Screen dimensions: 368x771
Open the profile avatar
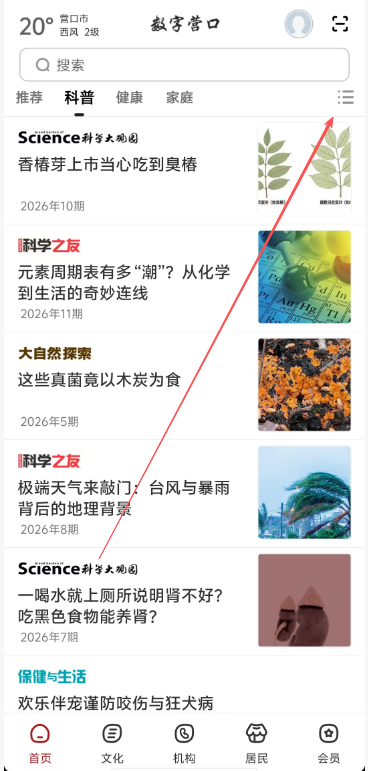tap(299, 24)
